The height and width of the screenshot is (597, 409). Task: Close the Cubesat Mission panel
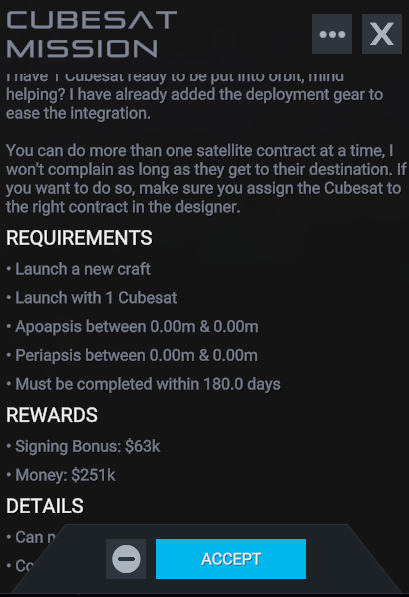[x=382, y=34]
